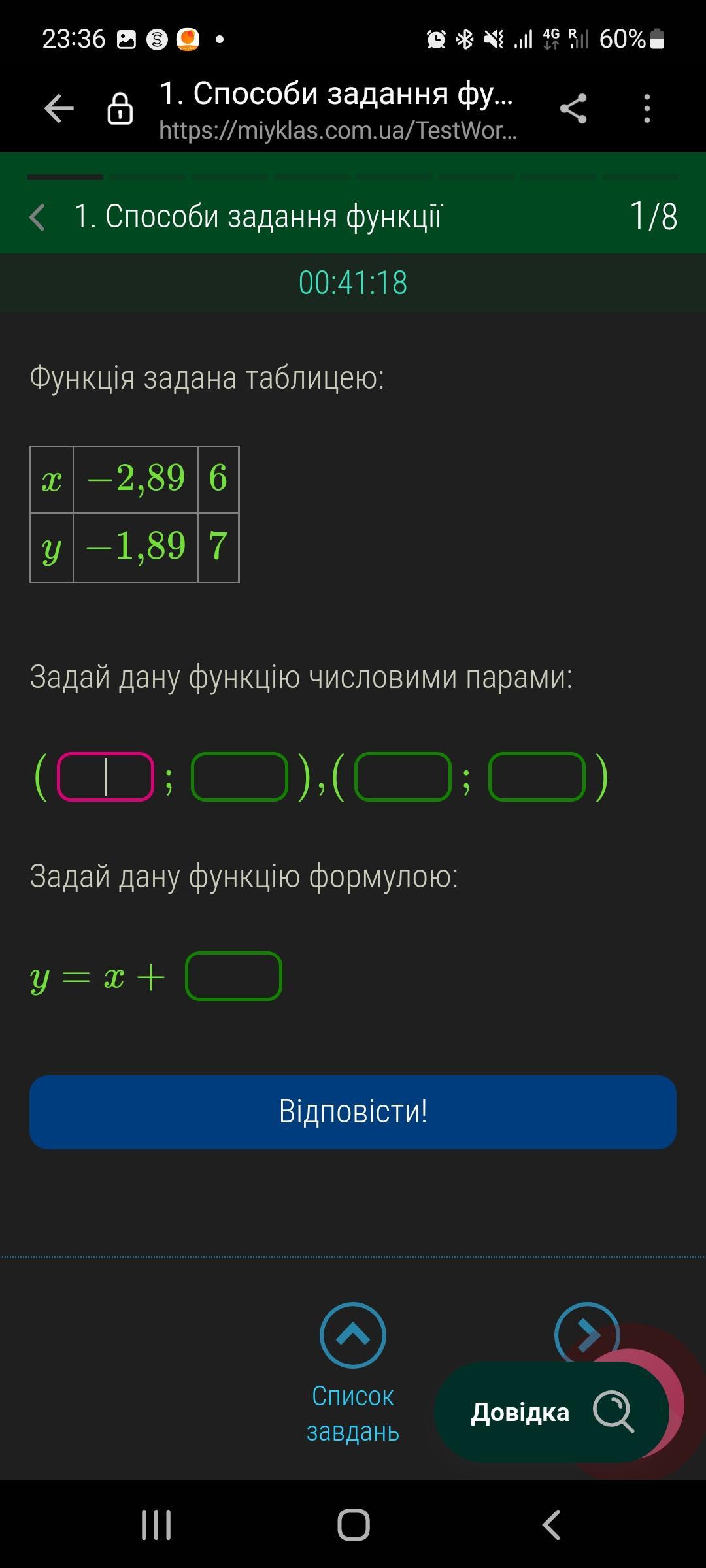Open the browser overflow menu

click(647, 108)
